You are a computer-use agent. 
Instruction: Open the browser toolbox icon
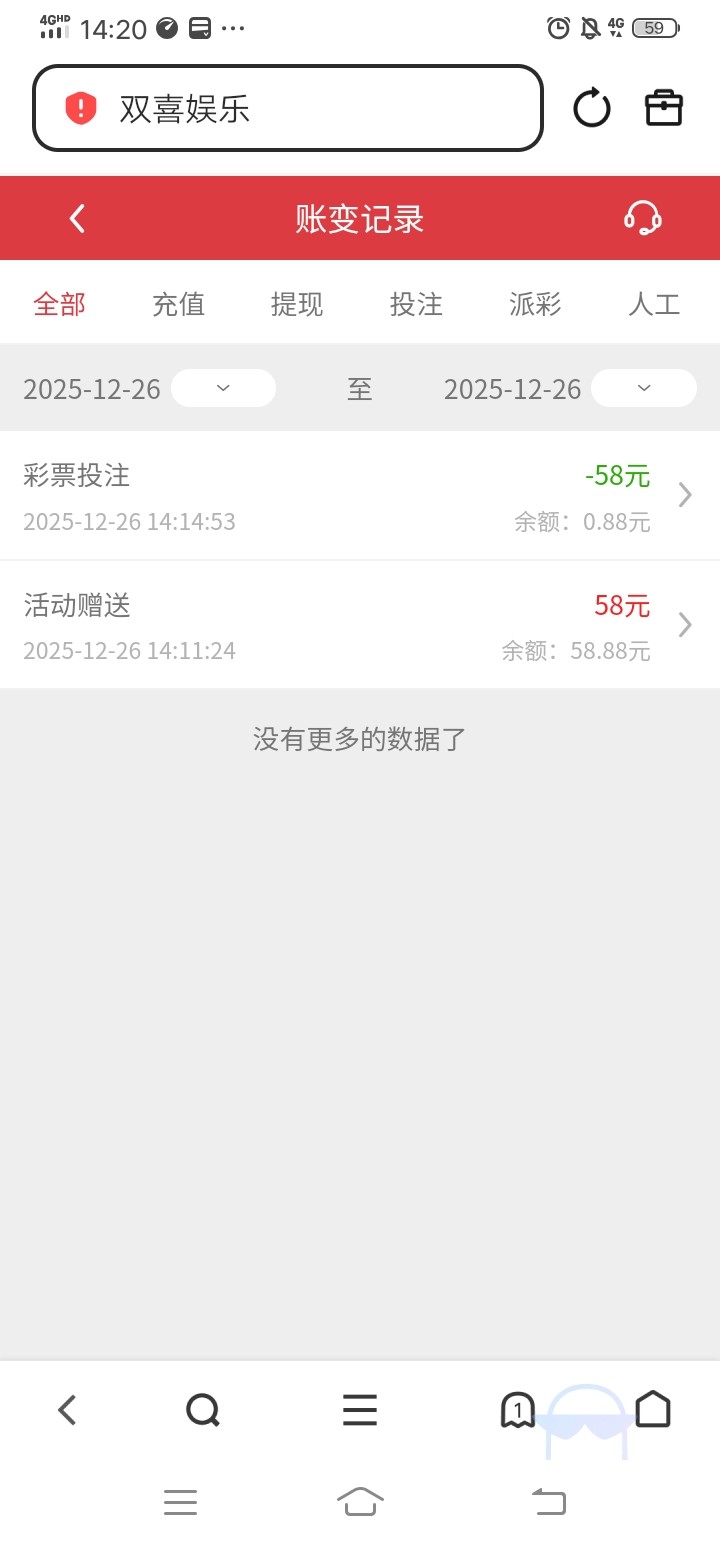(663, 108)
